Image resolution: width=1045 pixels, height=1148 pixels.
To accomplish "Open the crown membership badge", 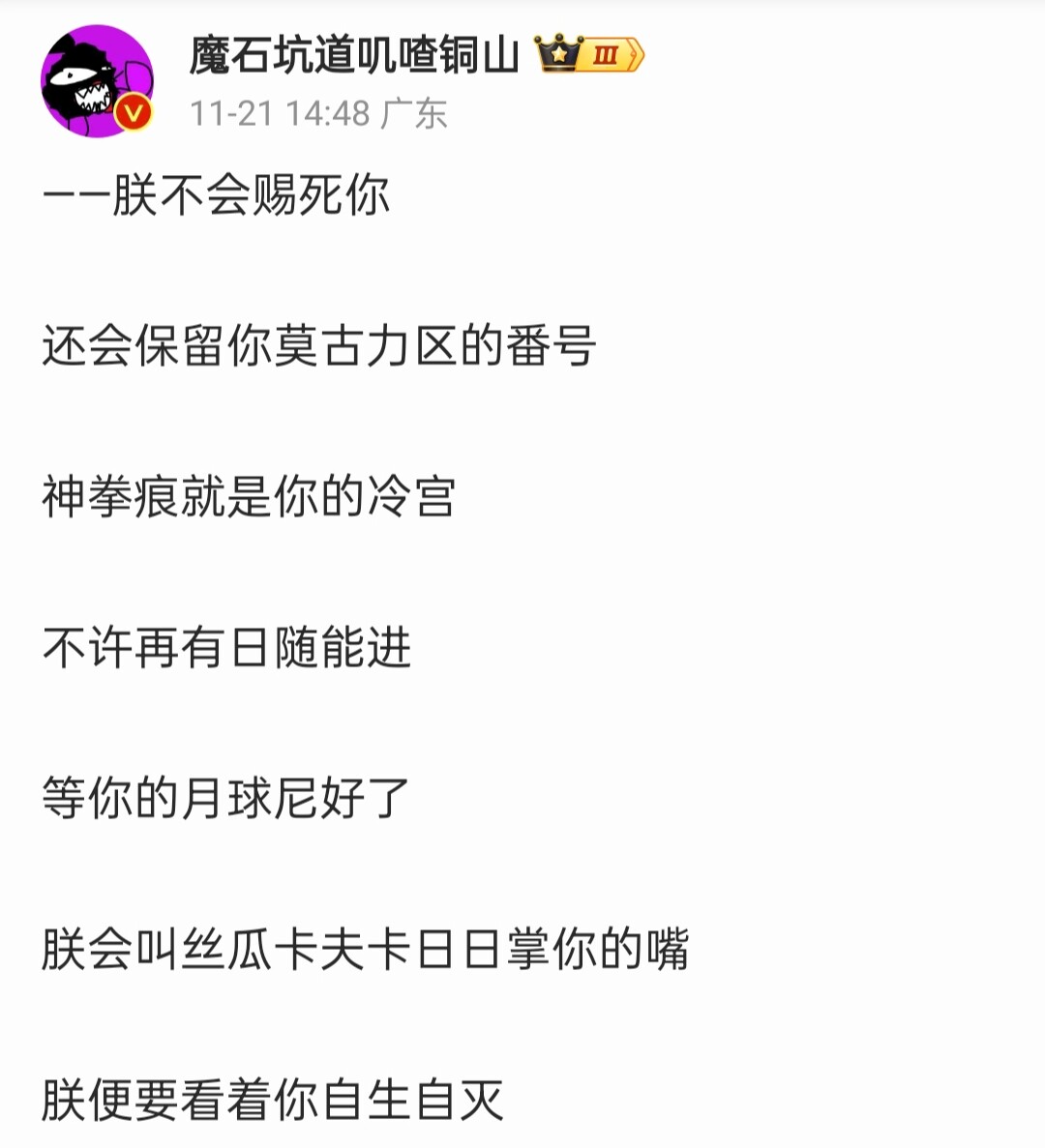I will (589, 54).
